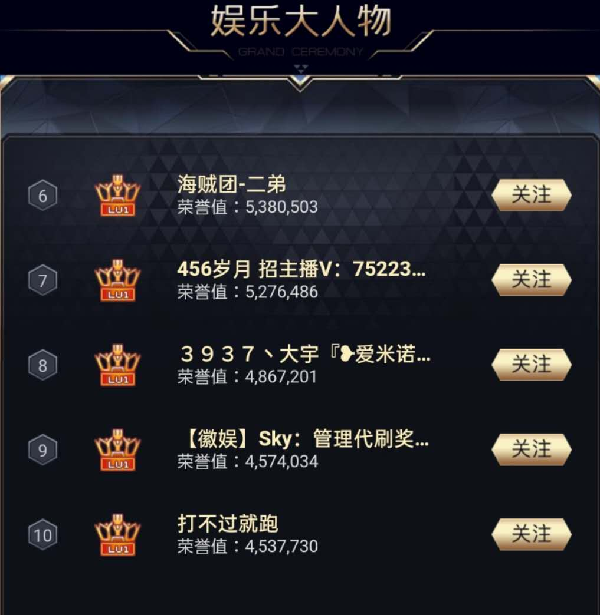The image size is (600, 615).
Task: View rank 8 user 3937丶大宇 profile
Action: [304, 355]
